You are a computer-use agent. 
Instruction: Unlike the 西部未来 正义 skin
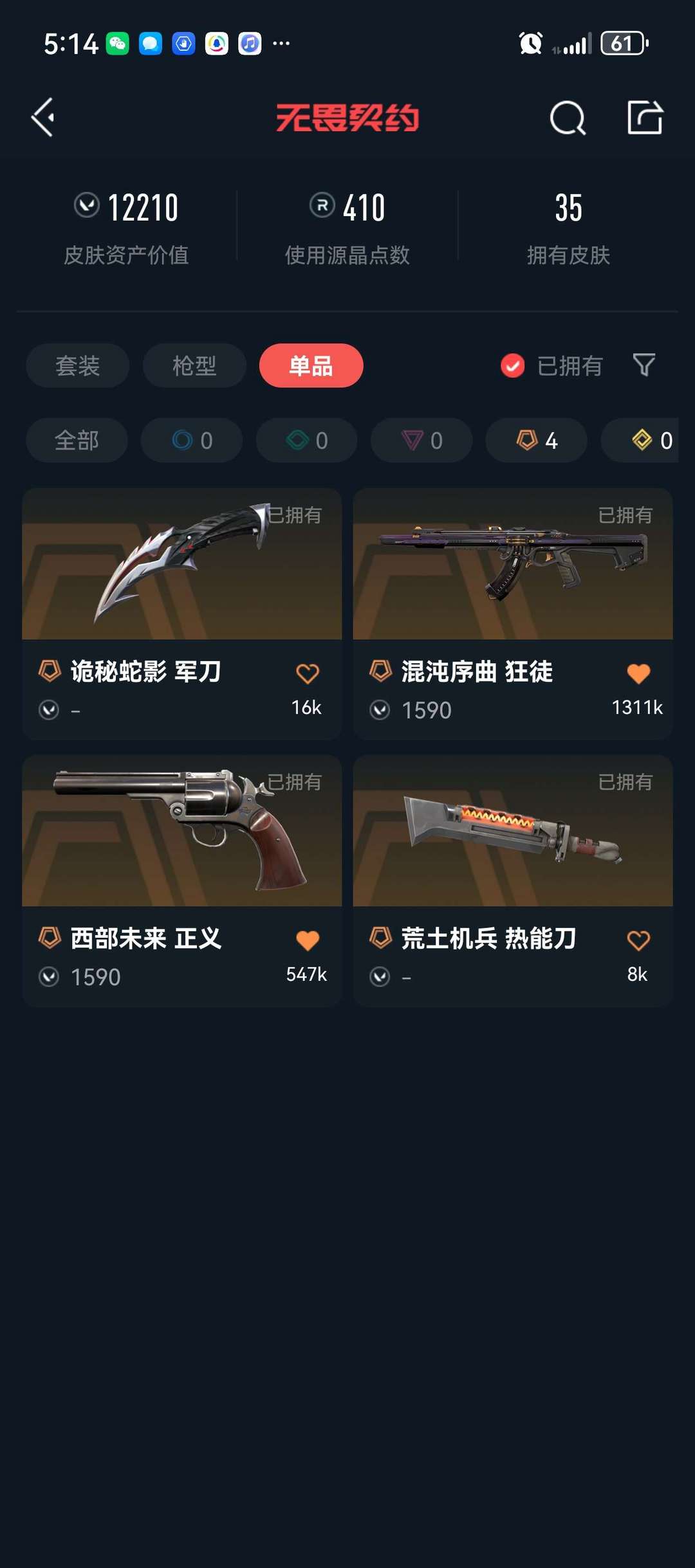click(x=308, y=940)
